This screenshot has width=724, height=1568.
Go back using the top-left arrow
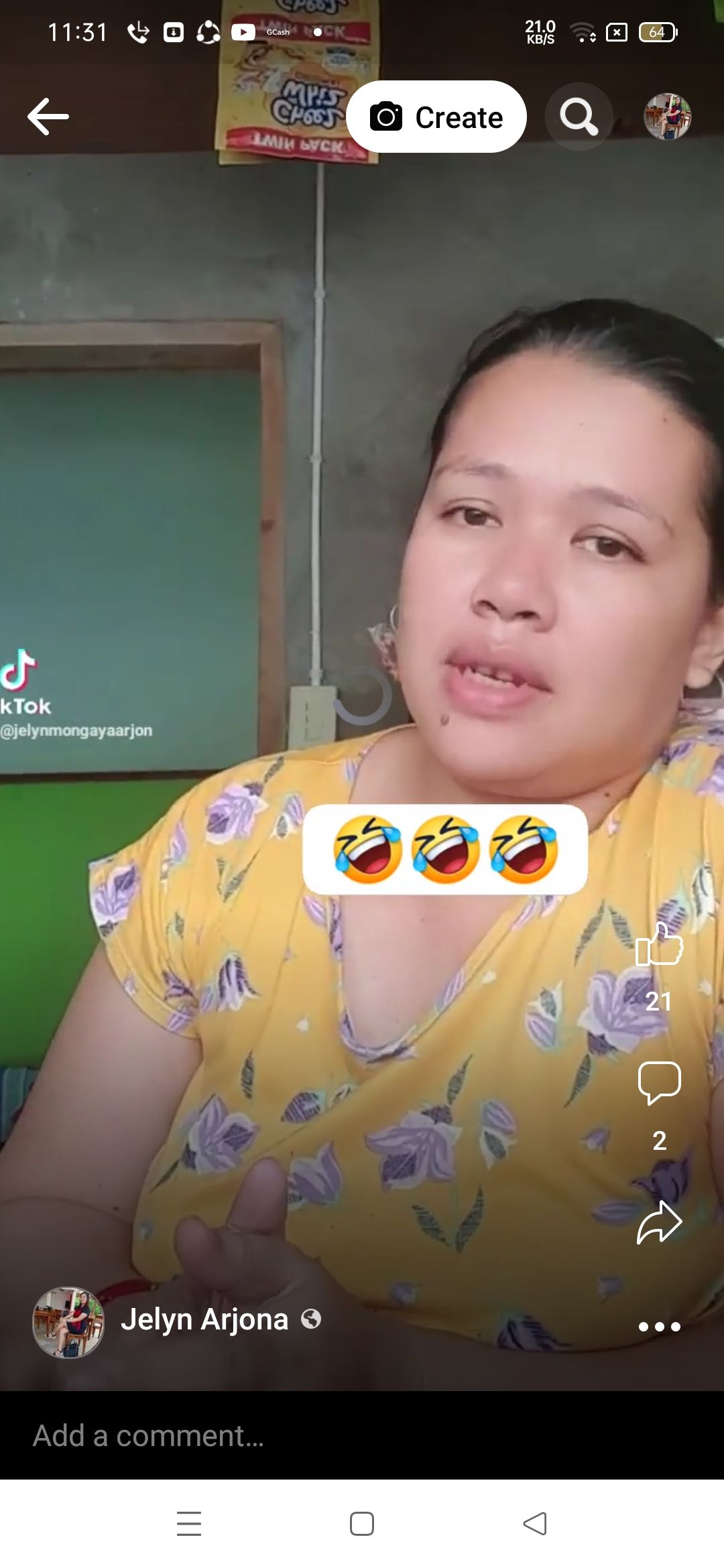(x=48, y=117)
